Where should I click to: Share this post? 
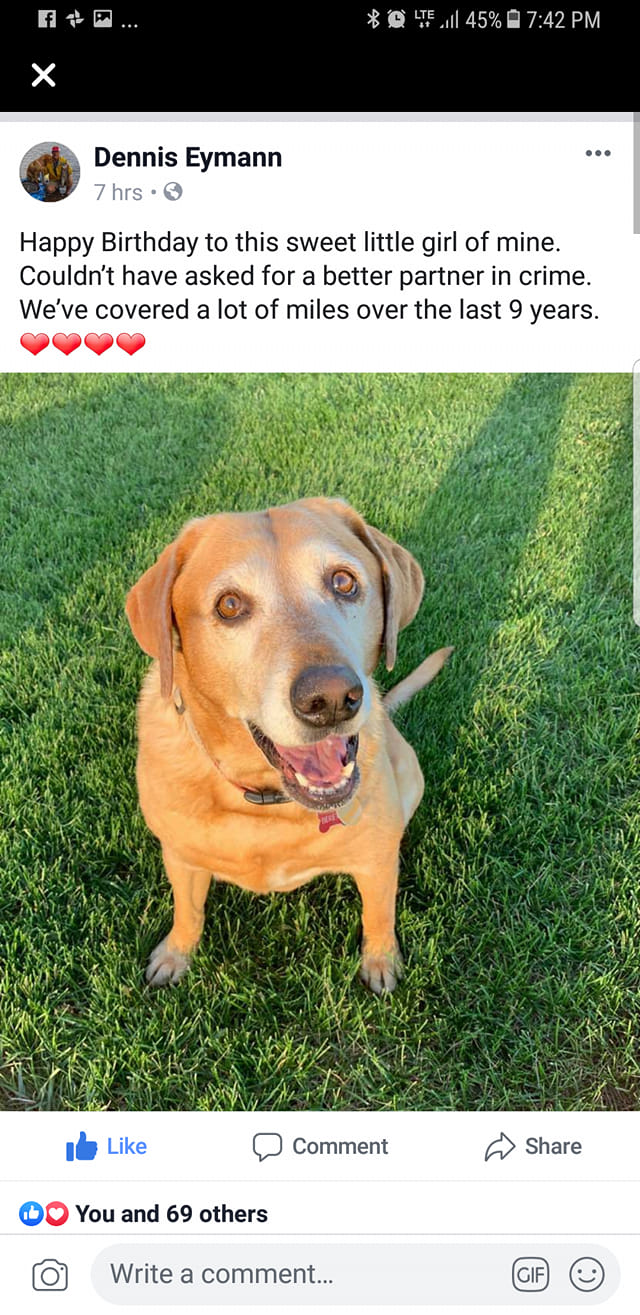(533, 1146)
